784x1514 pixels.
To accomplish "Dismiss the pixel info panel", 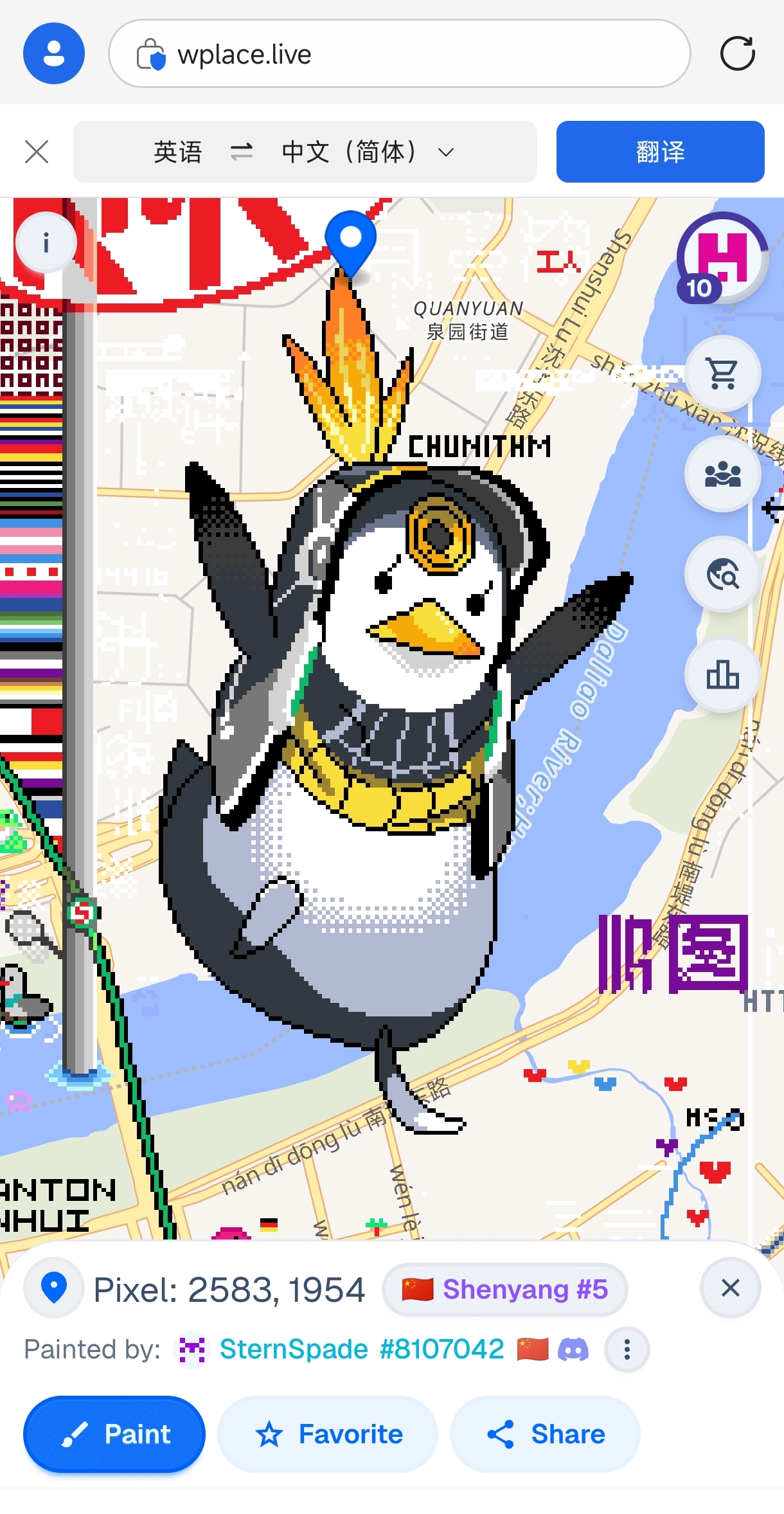I will click(x=730, y=1288).
